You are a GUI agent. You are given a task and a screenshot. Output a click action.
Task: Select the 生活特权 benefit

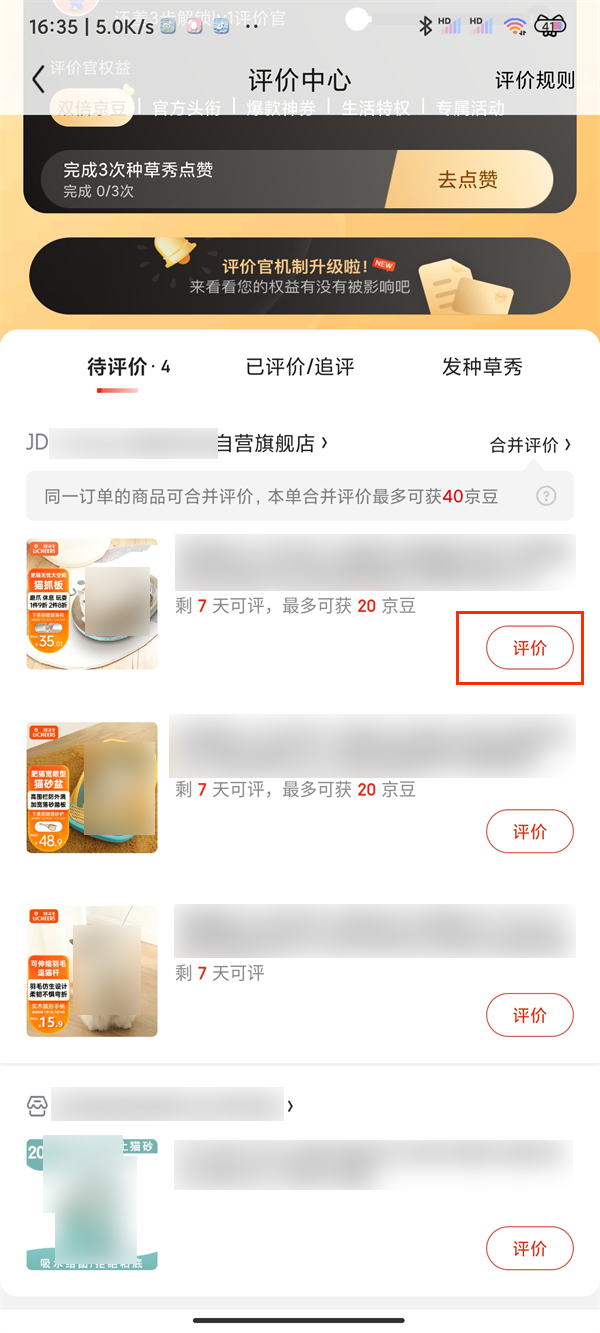pos(376,108)
